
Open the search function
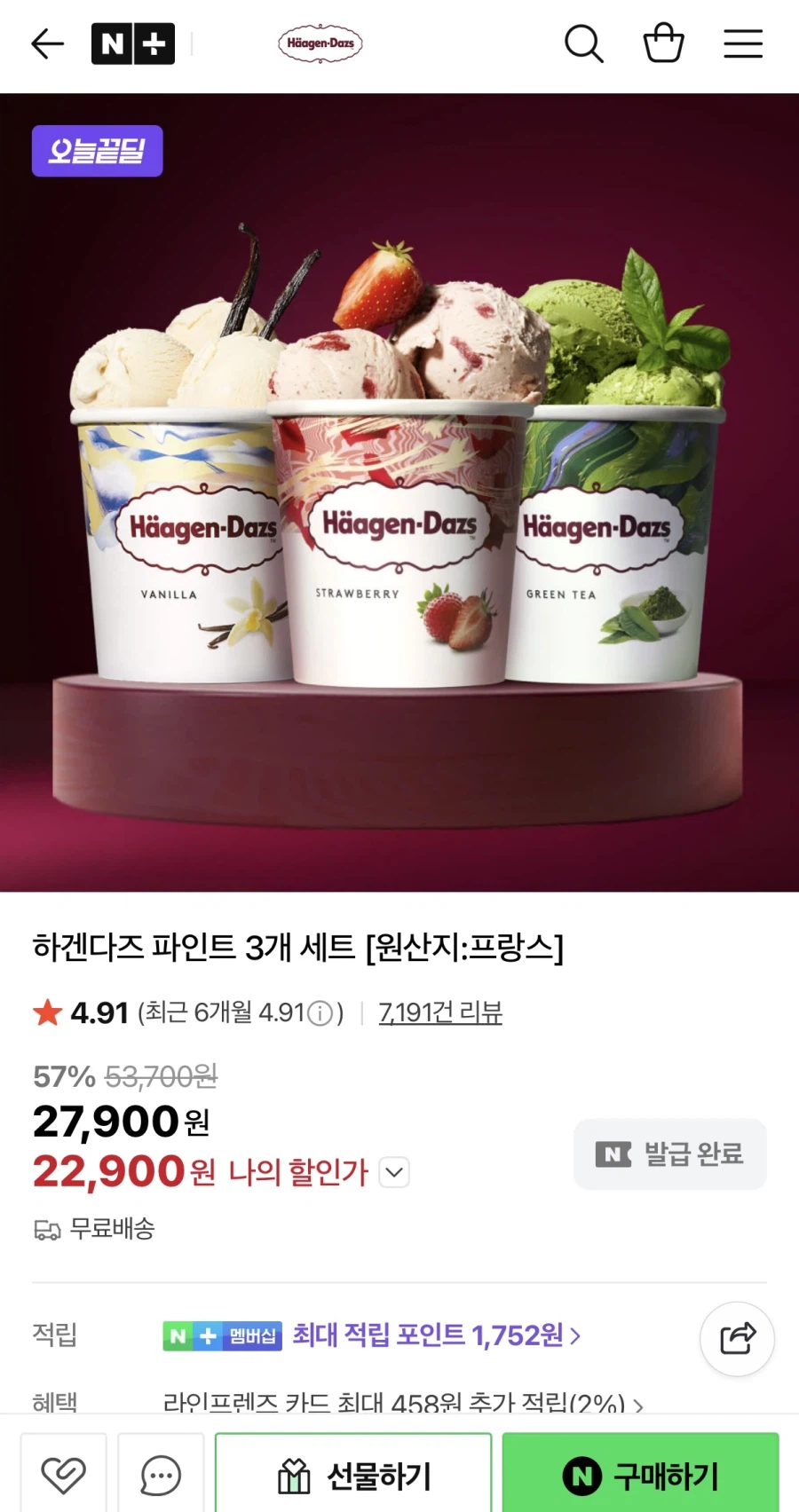pyautogui.click(x=583, y=43)
